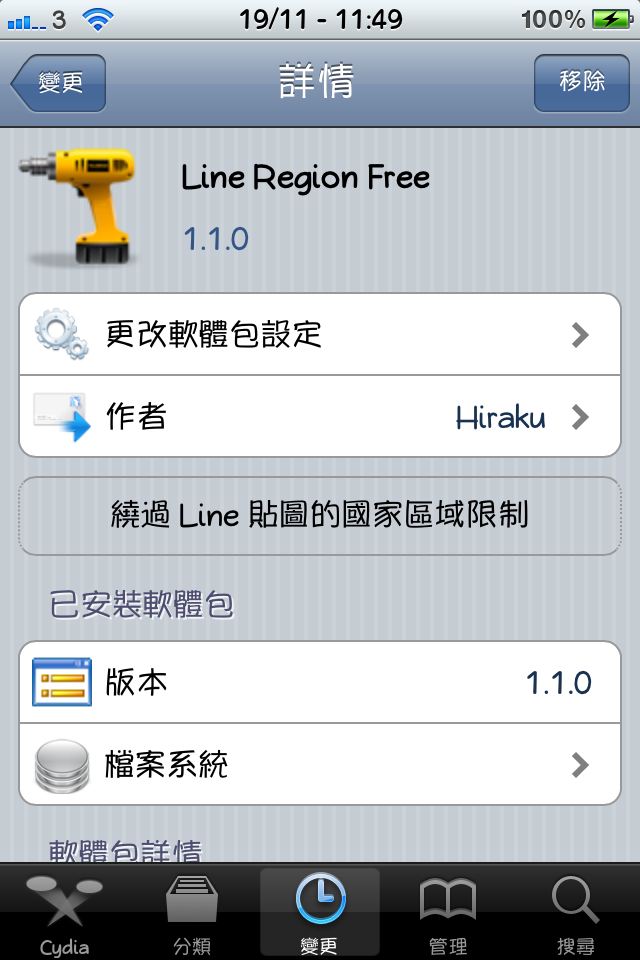Open the 搜尋 search tab
This screenshot has width=640, height=960.
pos(575,912)
